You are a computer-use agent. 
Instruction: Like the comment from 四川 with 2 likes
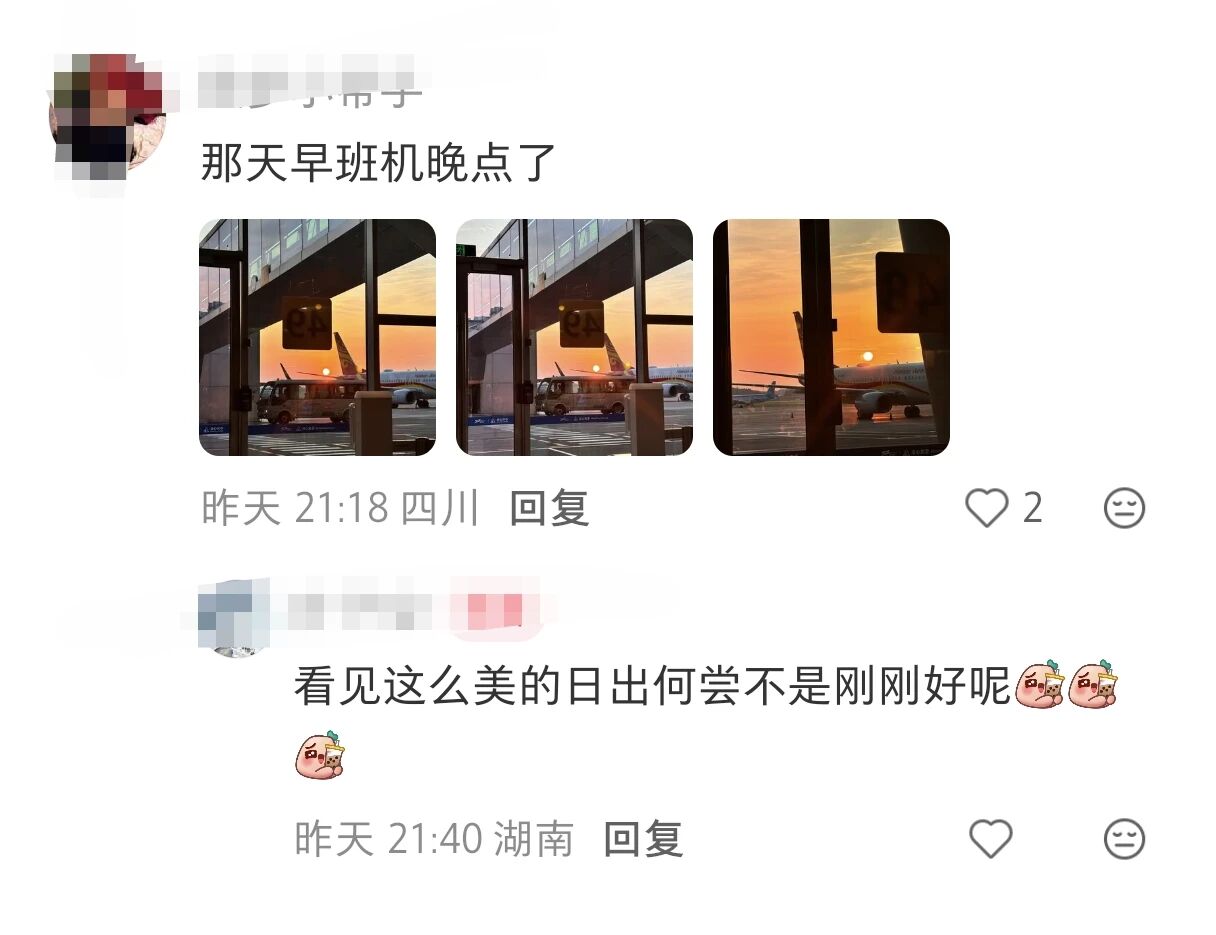point(987,509)
